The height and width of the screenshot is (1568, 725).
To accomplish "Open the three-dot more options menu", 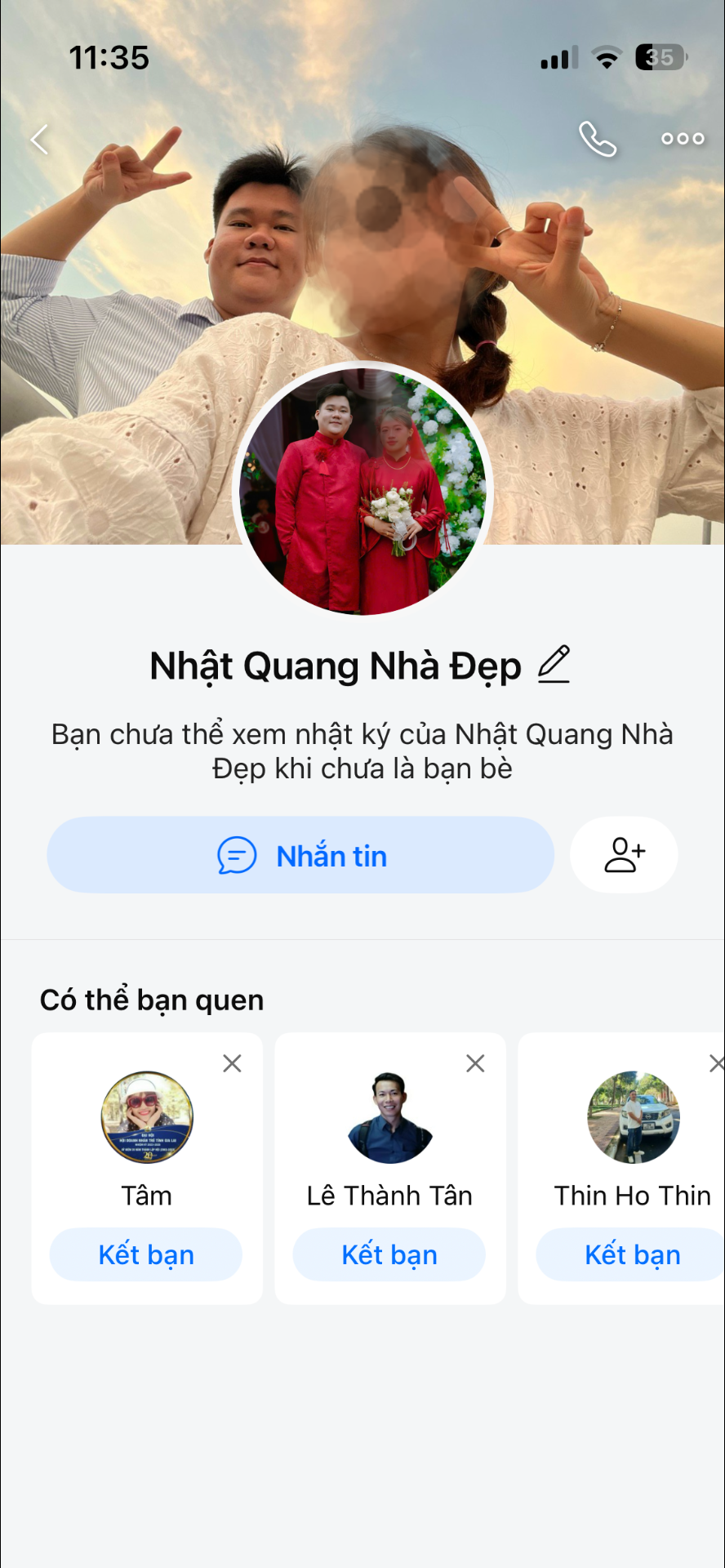I will pos(683,139).
